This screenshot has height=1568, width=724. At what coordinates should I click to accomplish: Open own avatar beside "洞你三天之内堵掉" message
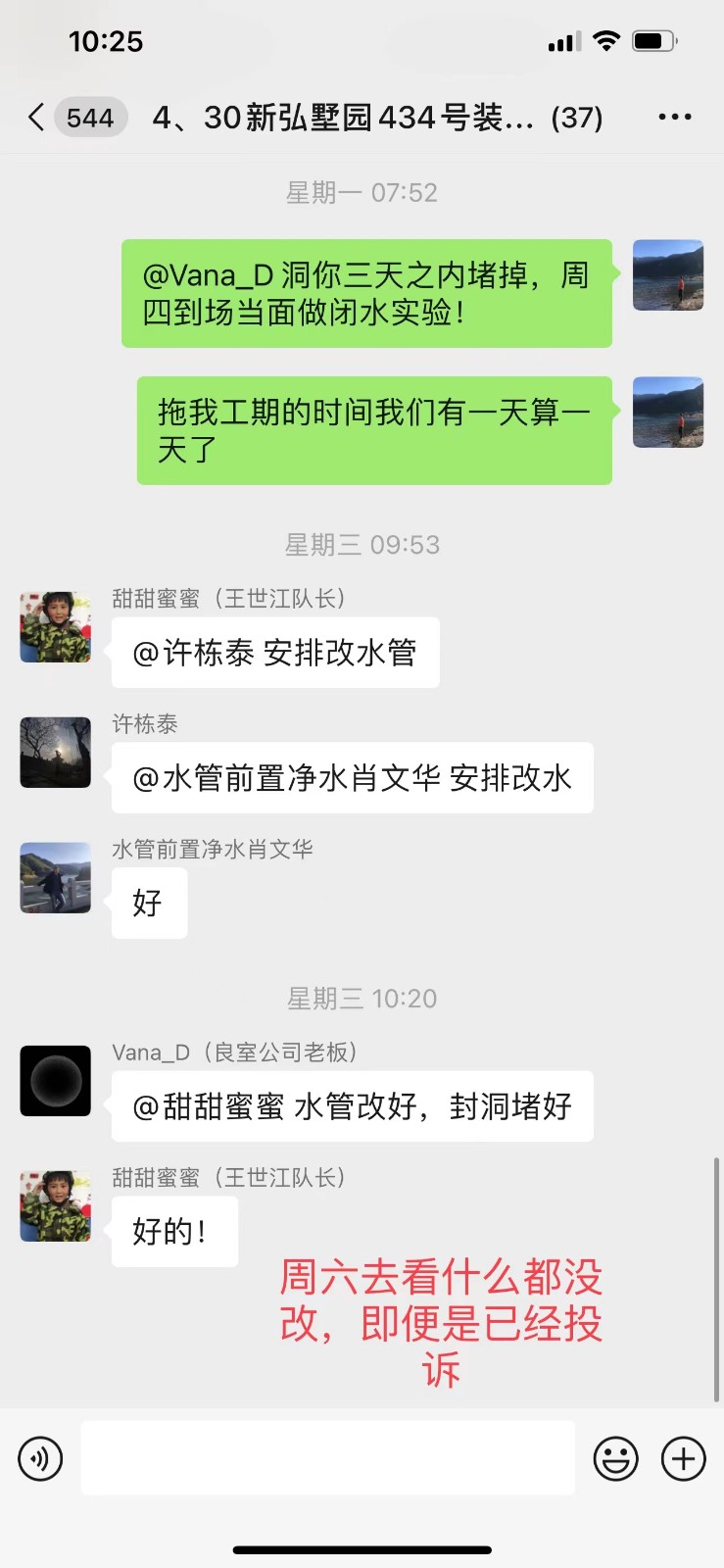click(668, 275)
